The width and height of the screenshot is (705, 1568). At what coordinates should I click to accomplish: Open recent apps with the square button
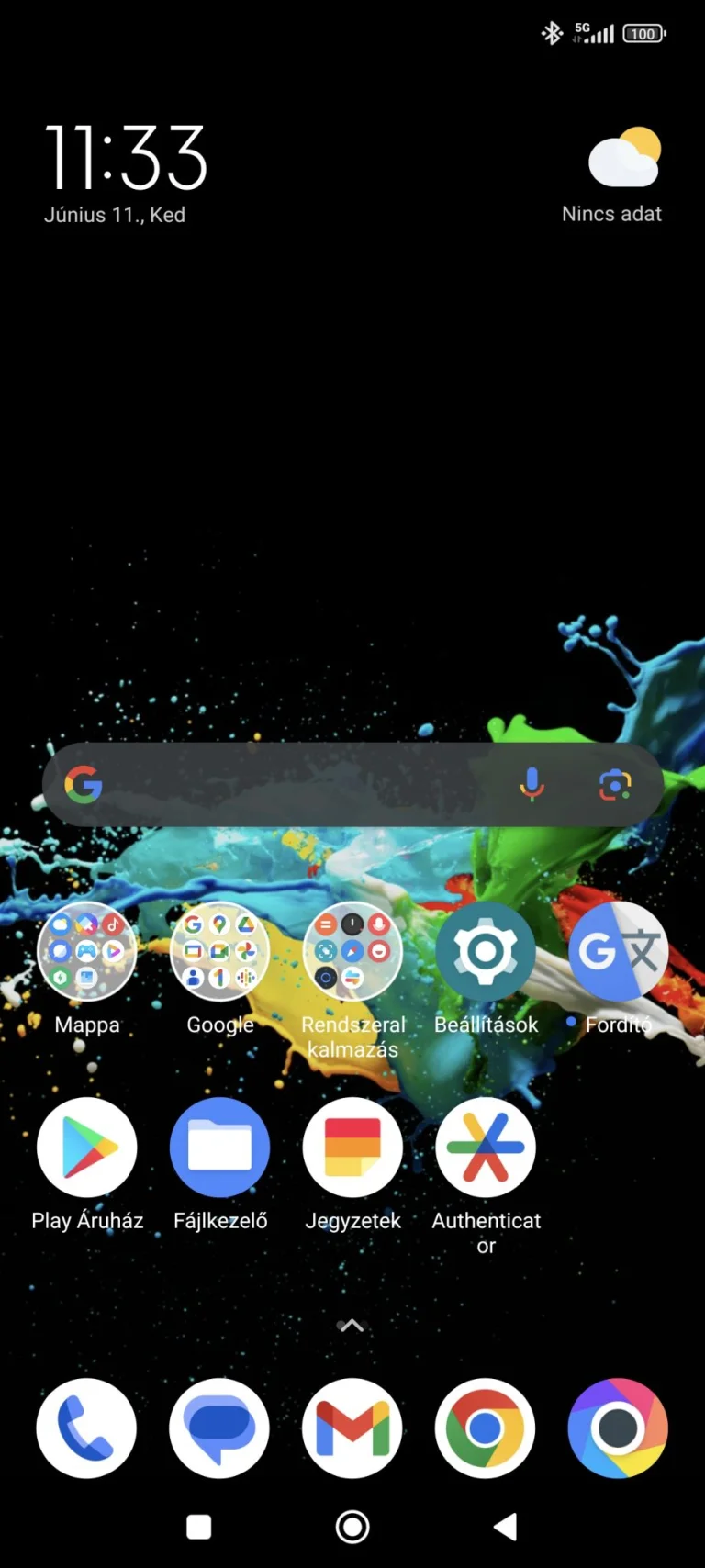[199, 1528]
